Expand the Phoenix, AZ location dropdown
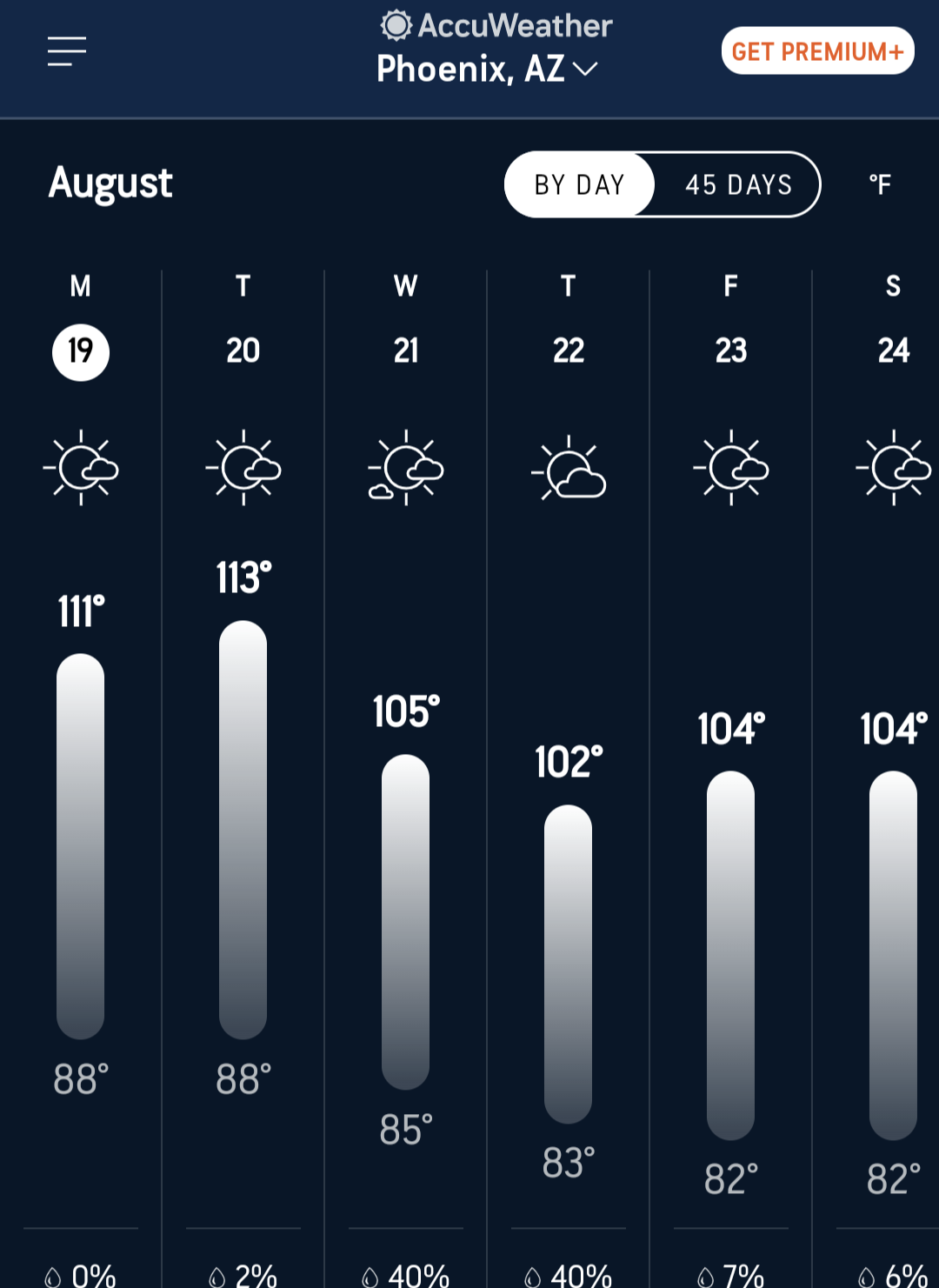The width and height of the screenshot is (939, 1288). click(x=487, y=69)
